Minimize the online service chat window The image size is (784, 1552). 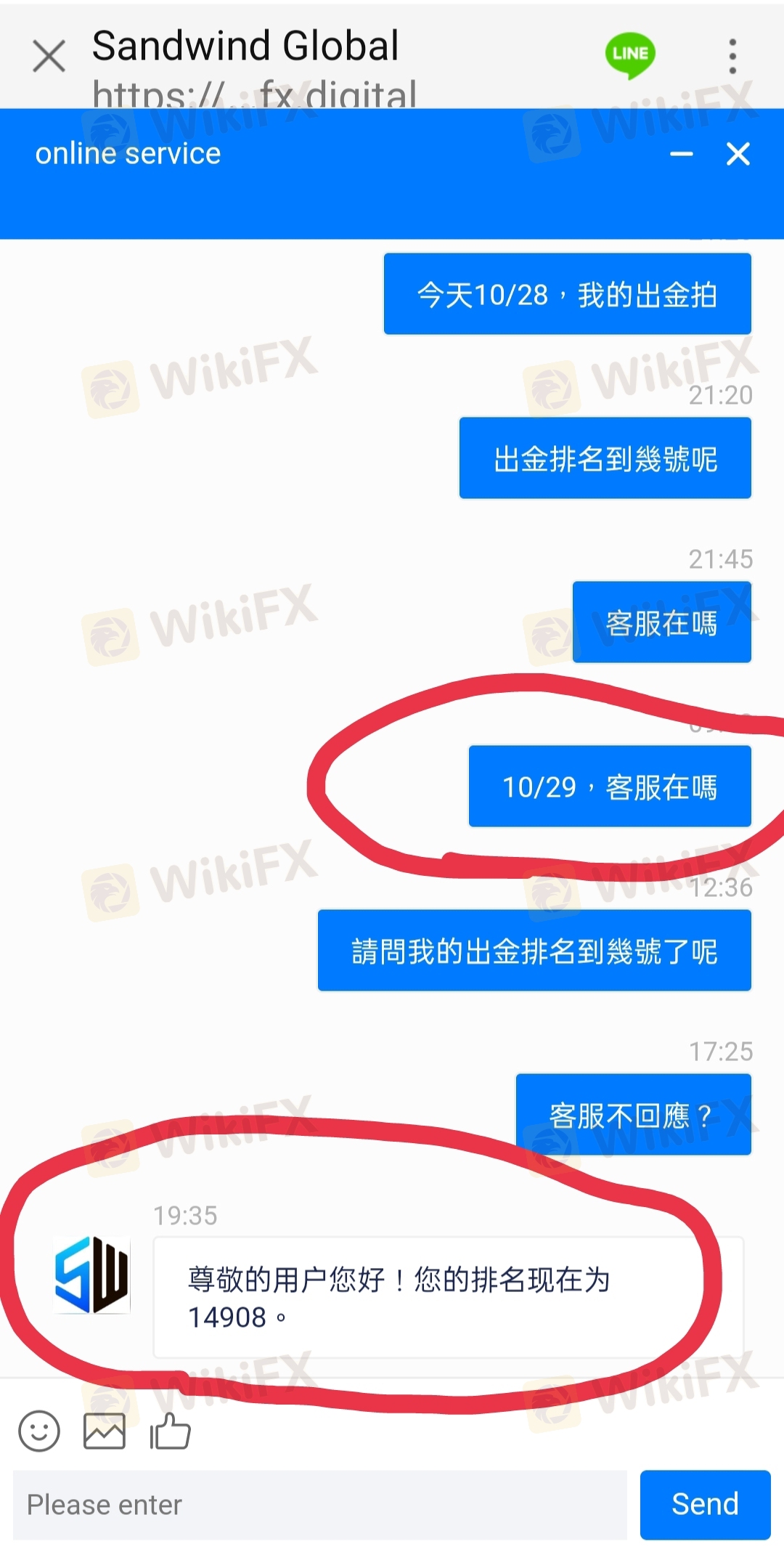(x=681, y=154)
